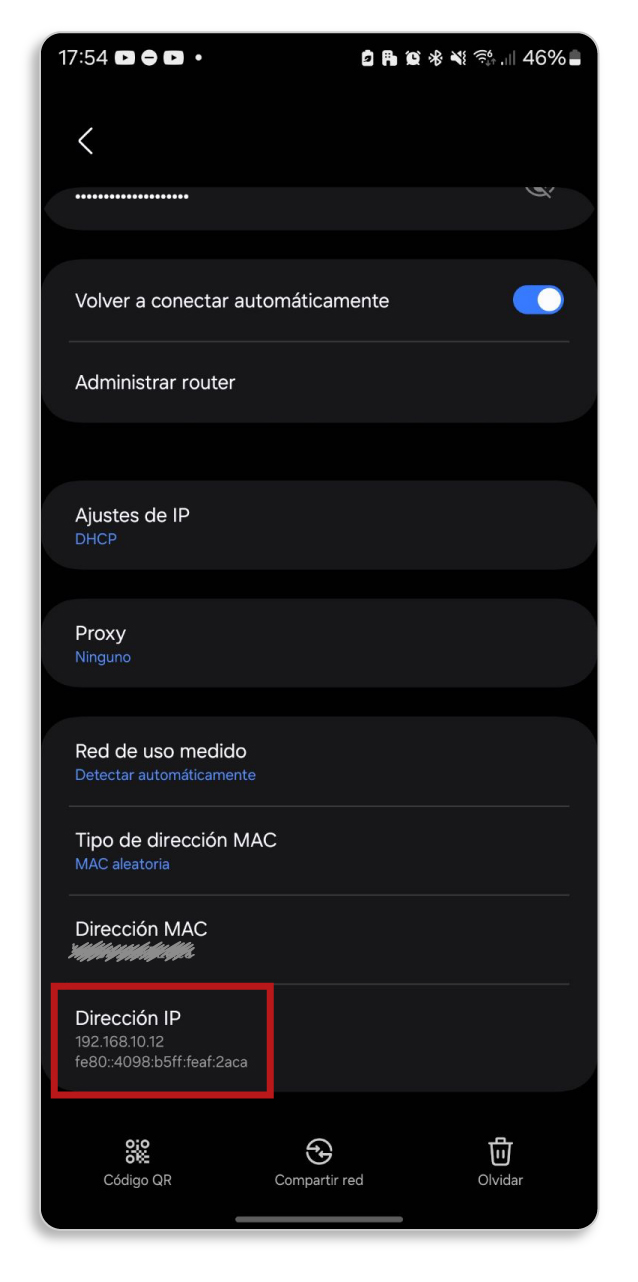Open Red de uso medido option
Image resolution: width=638 pixels, height=1282 pixels.
[x=319, y=762]
